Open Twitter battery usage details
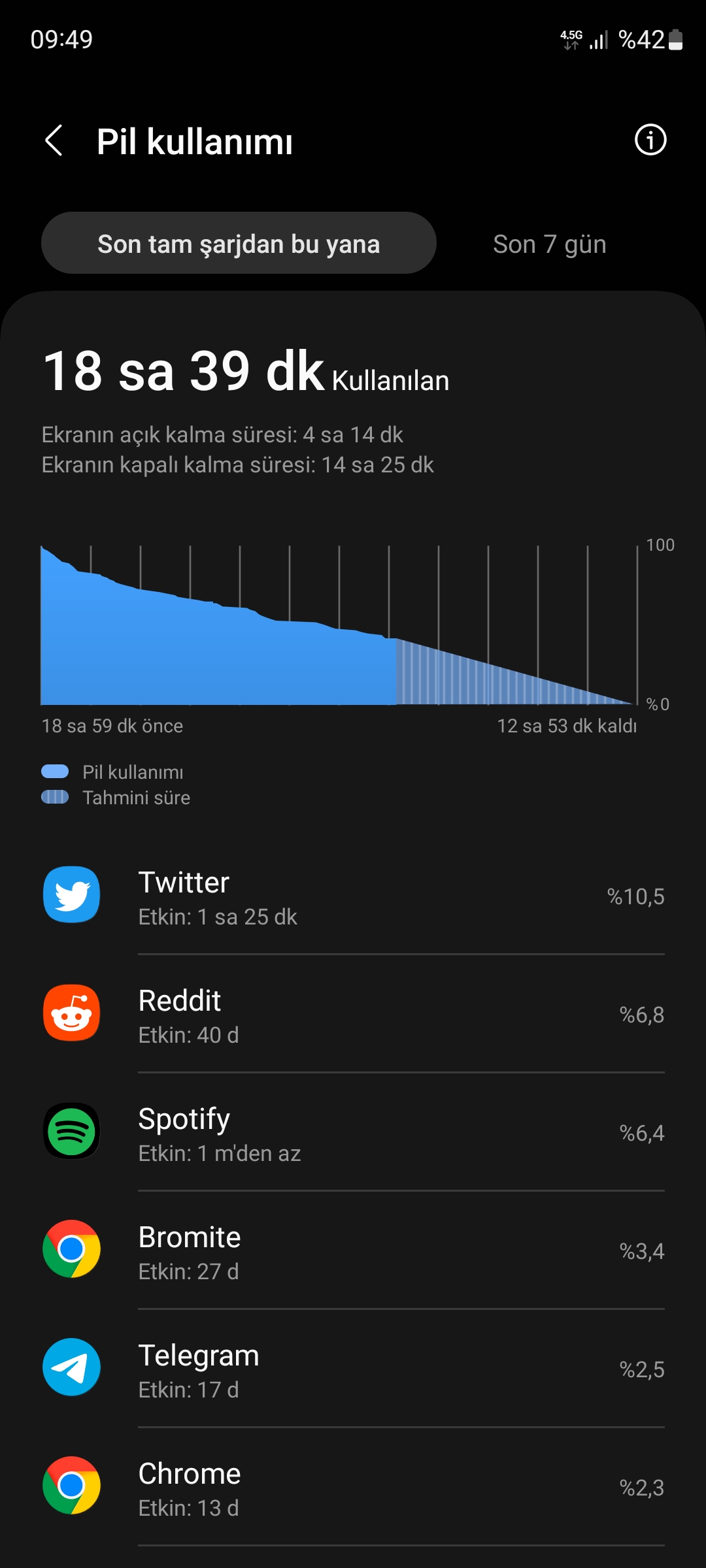This screenshot has width=706, height=1568. [x=353, y=896]
